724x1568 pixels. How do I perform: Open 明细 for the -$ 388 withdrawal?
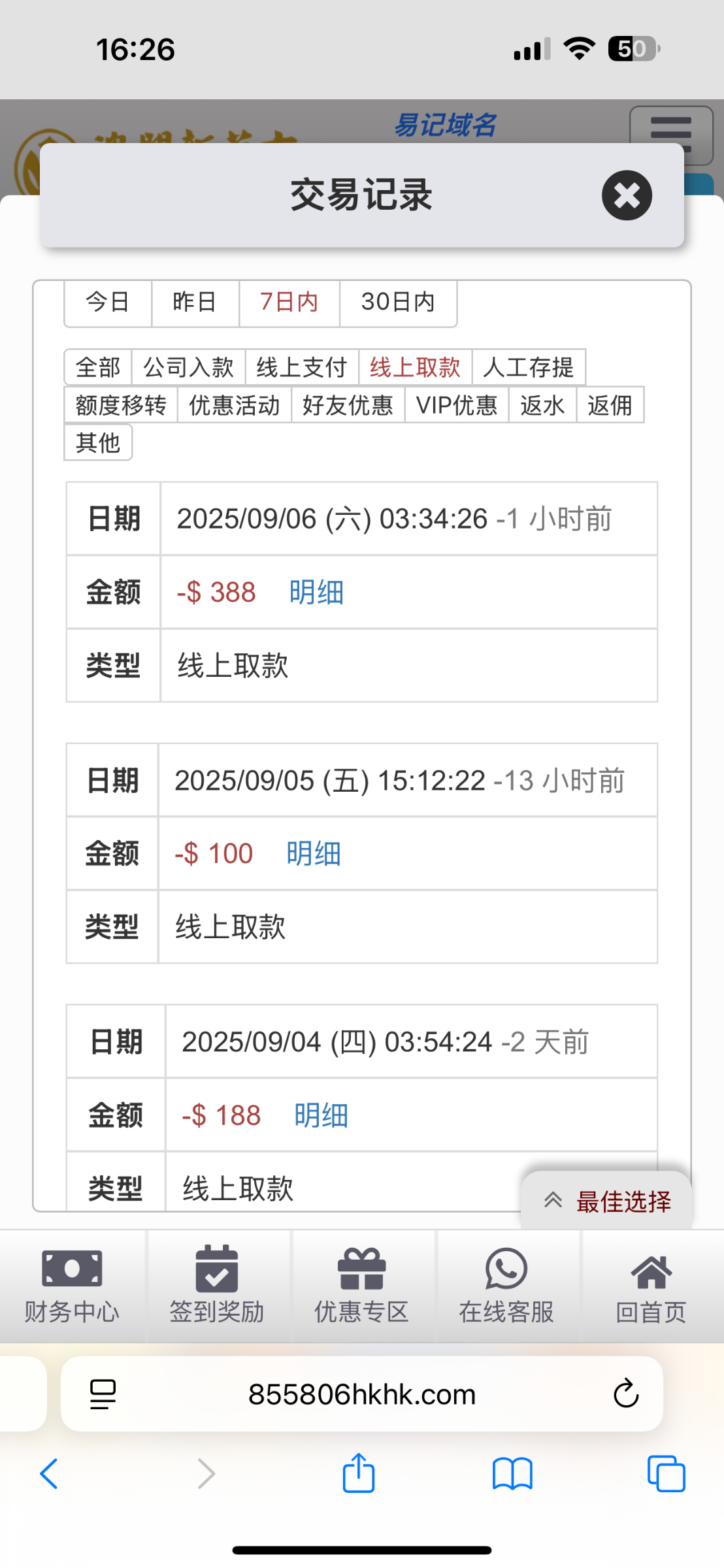316,593
